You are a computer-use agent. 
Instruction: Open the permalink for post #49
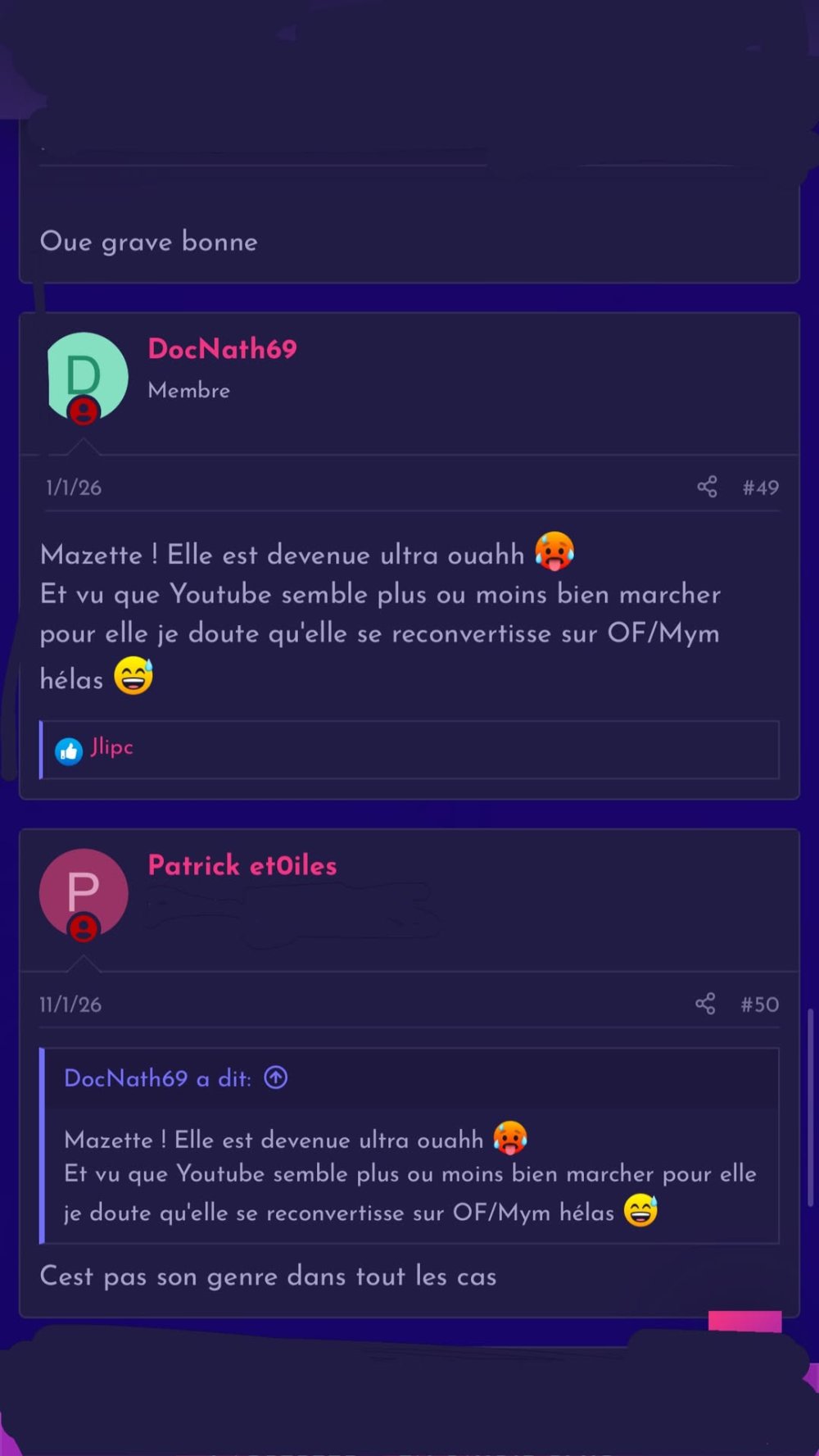(760, 488)
